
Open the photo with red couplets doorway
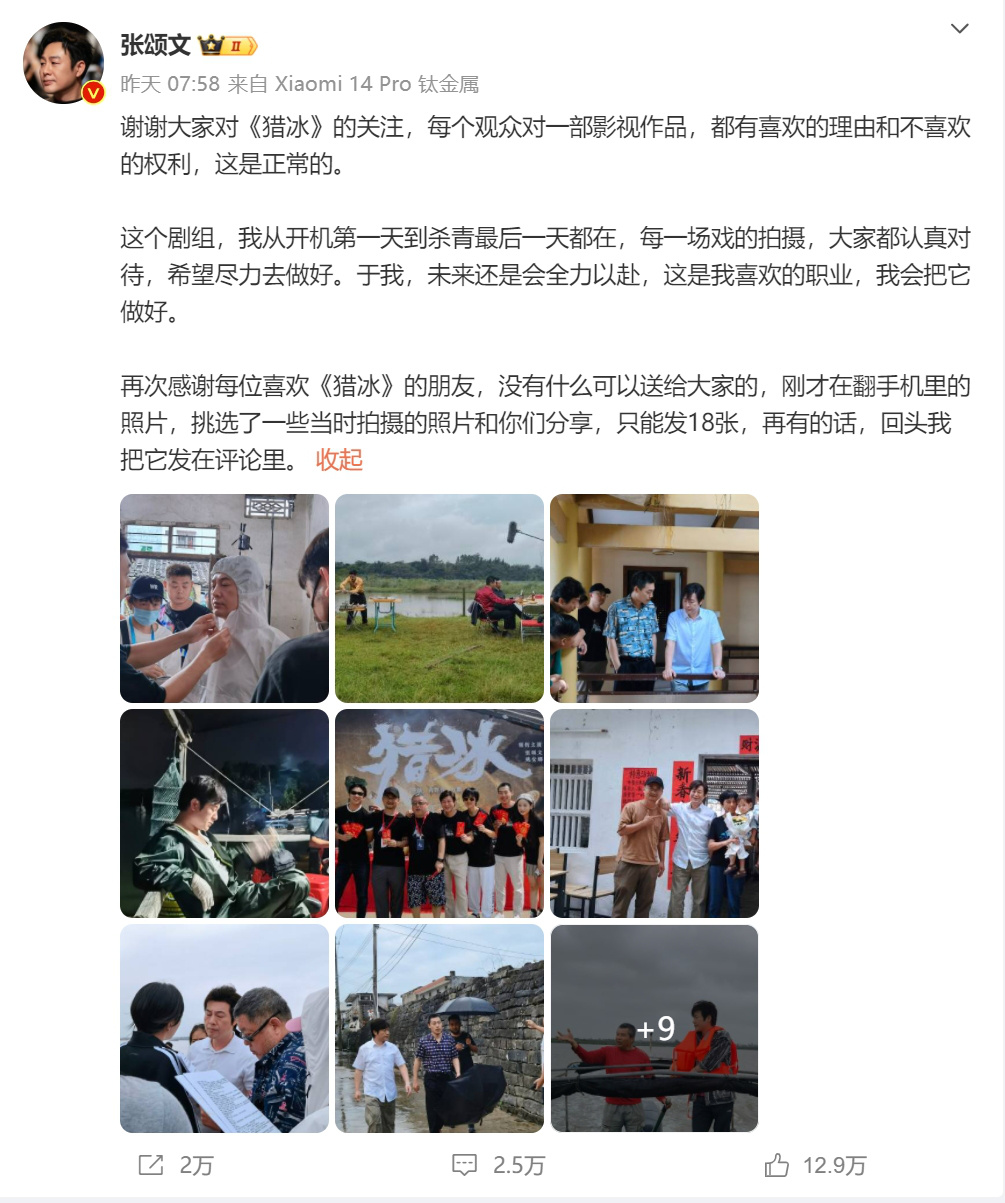(654, 813)
